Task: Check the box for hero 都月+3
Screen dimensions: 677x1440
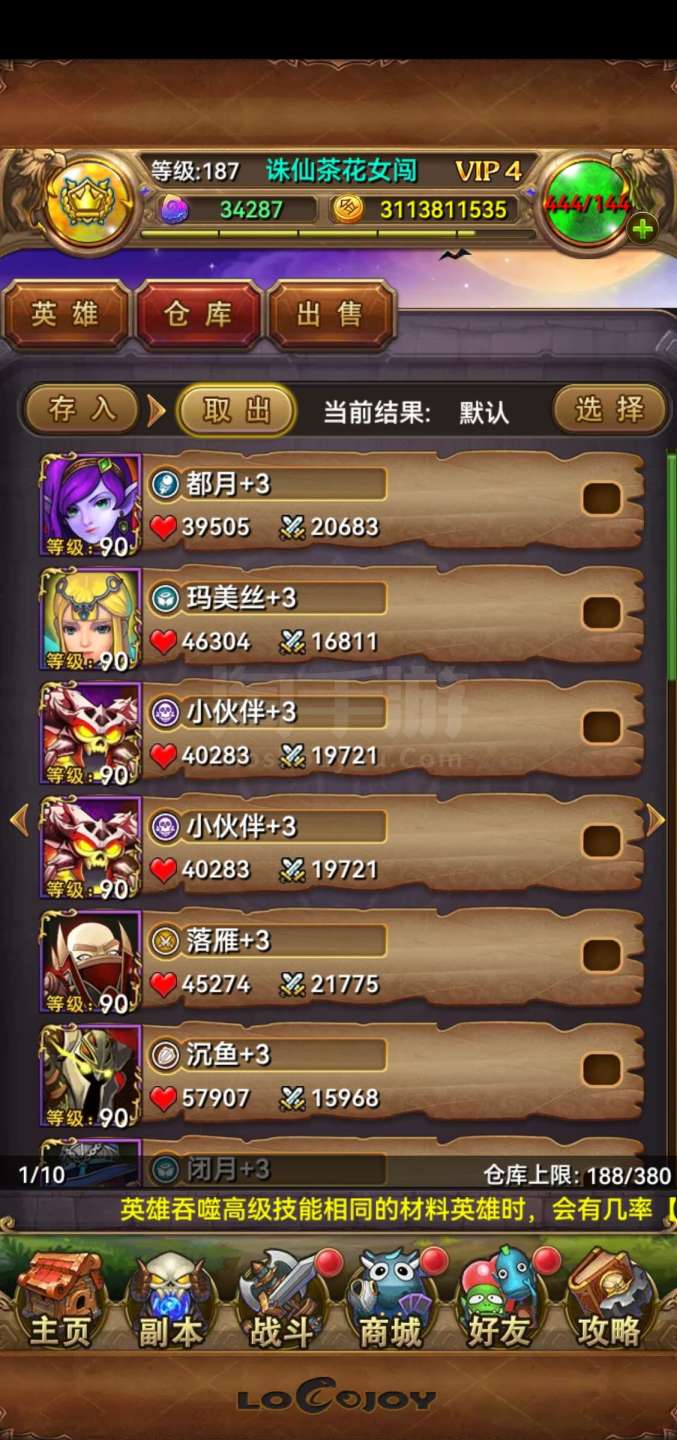Action: [601, 499]
